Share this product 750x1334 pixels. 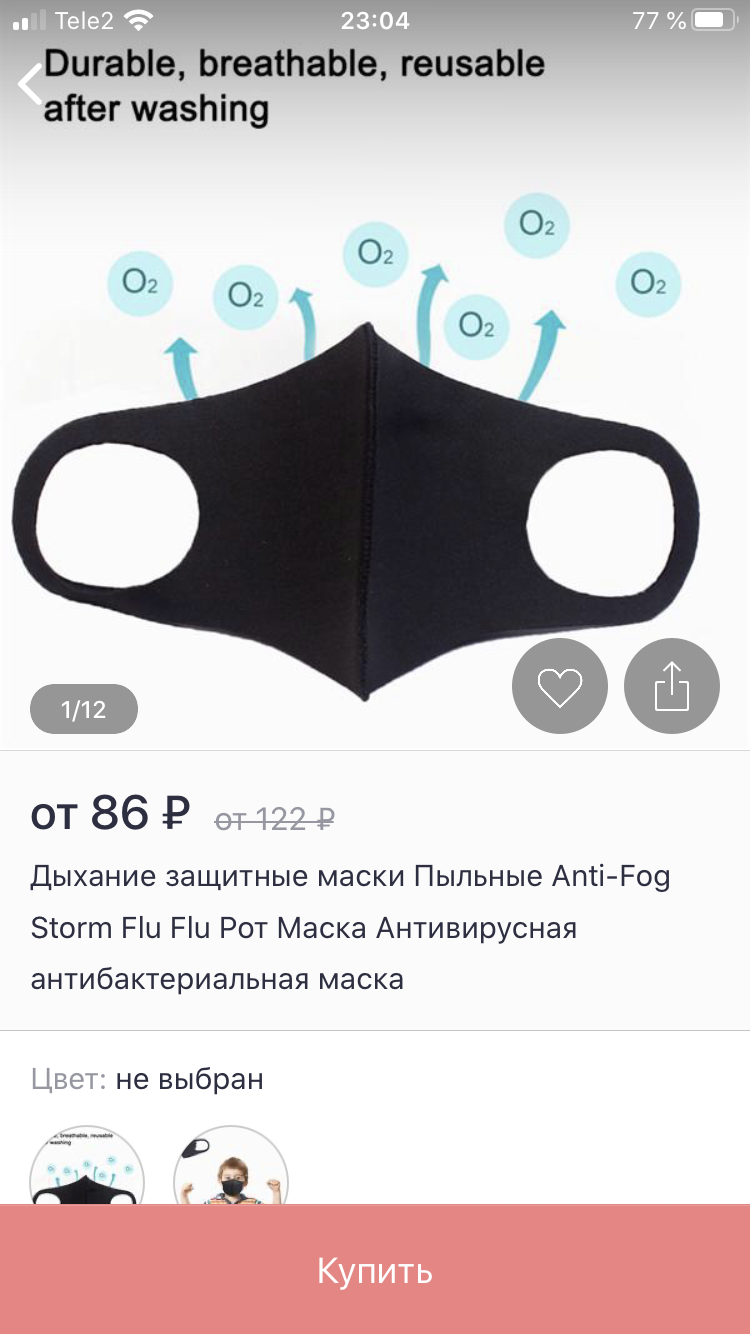(x=671, y=686)
